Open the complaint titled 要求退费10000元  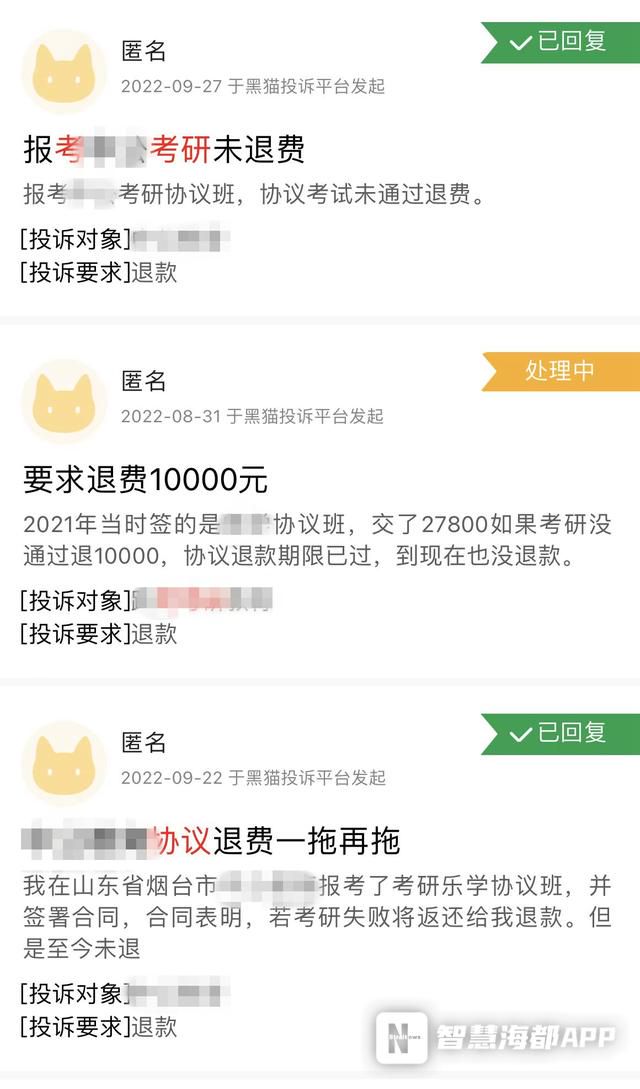pos(145,480)
